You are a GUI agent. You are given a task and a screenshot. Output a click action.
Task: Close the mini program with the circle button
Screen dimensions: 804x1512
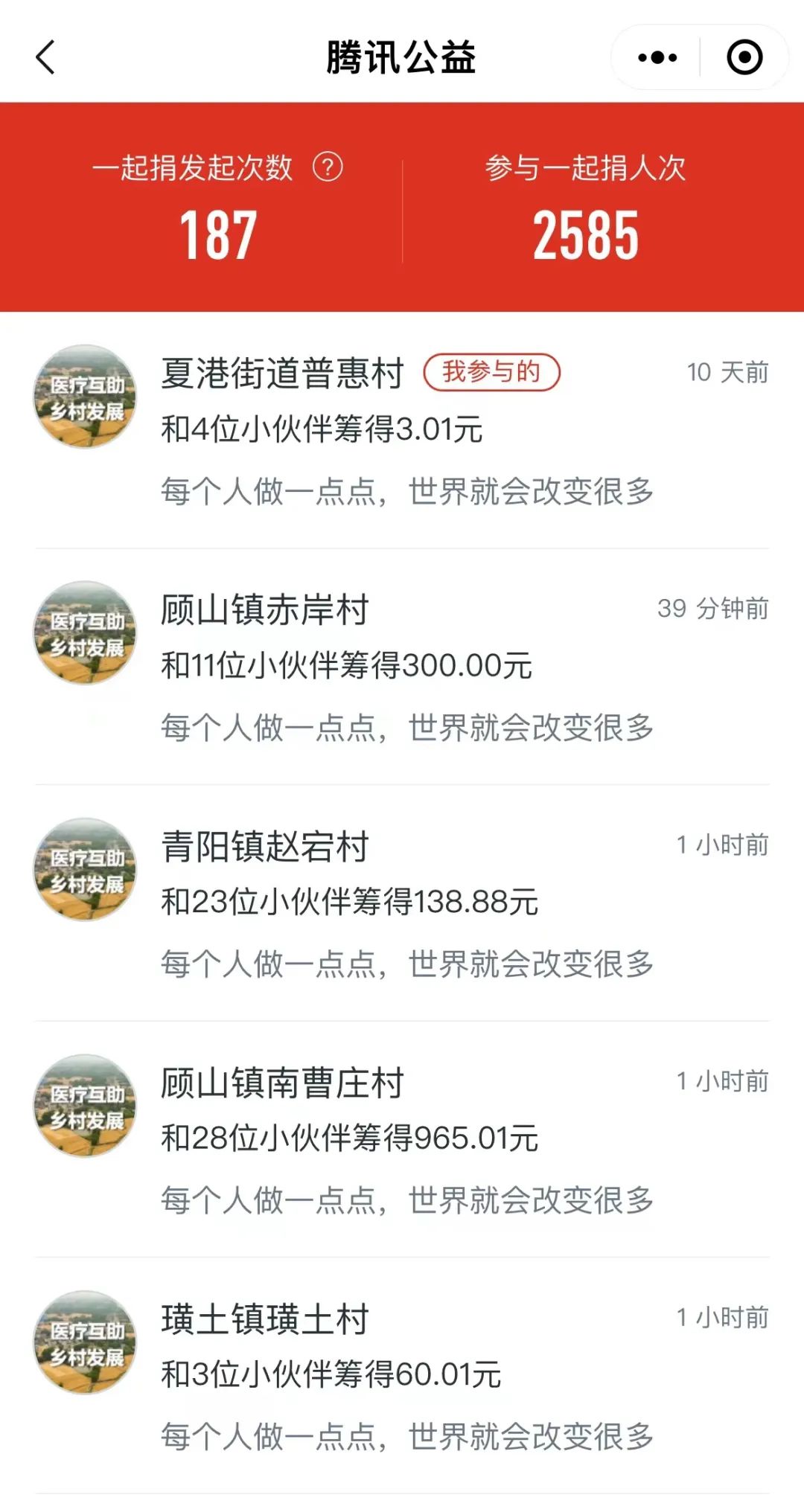click(x=744, y=57)
